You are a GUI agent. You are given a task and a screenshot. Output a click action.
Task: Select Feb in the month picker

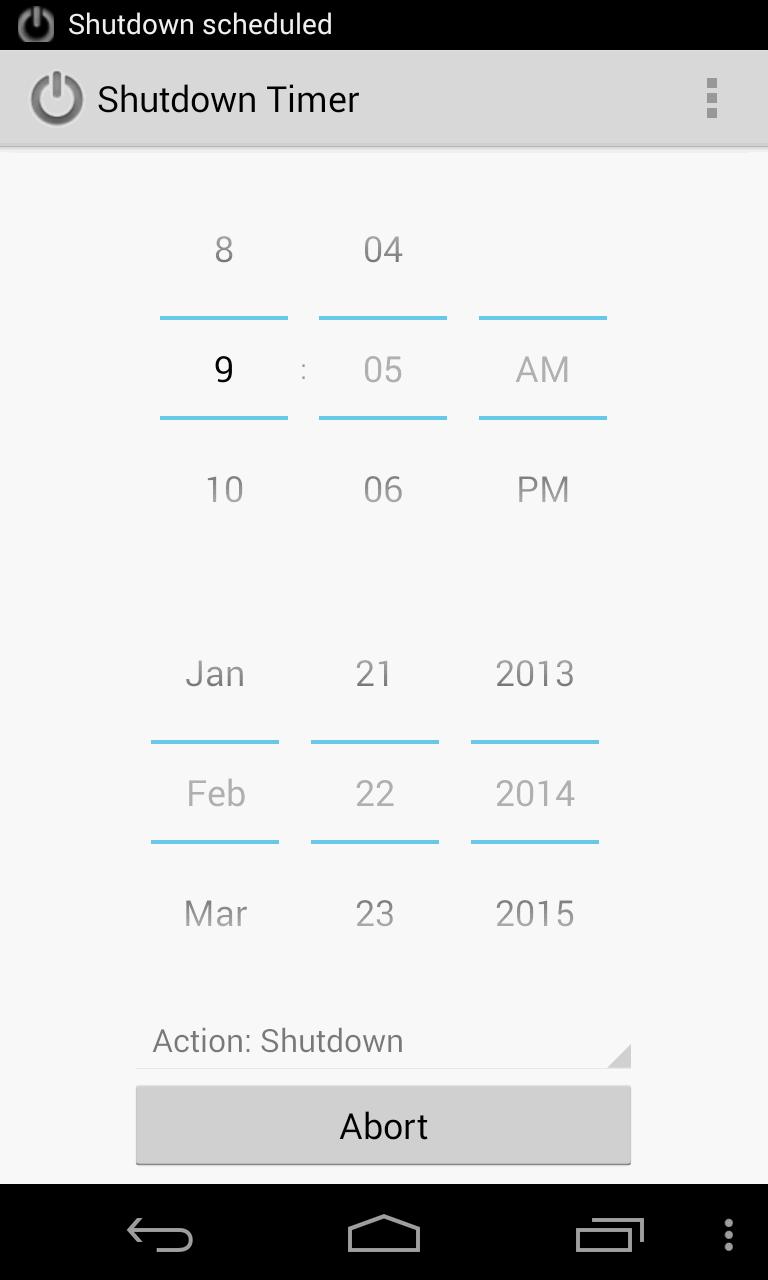coord(214,793)
